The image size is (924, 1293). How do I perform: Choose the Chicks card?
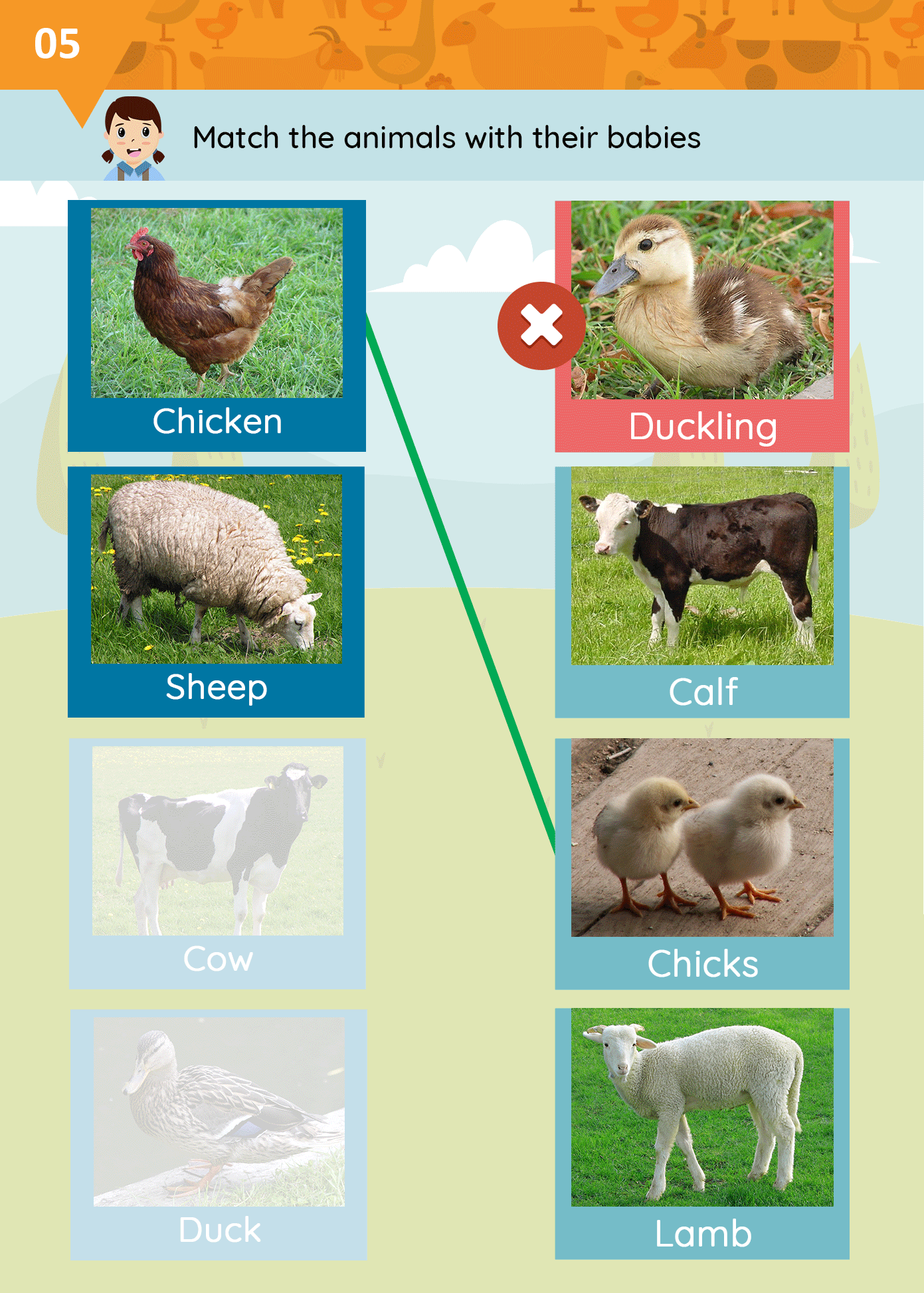tap(702, 863)
